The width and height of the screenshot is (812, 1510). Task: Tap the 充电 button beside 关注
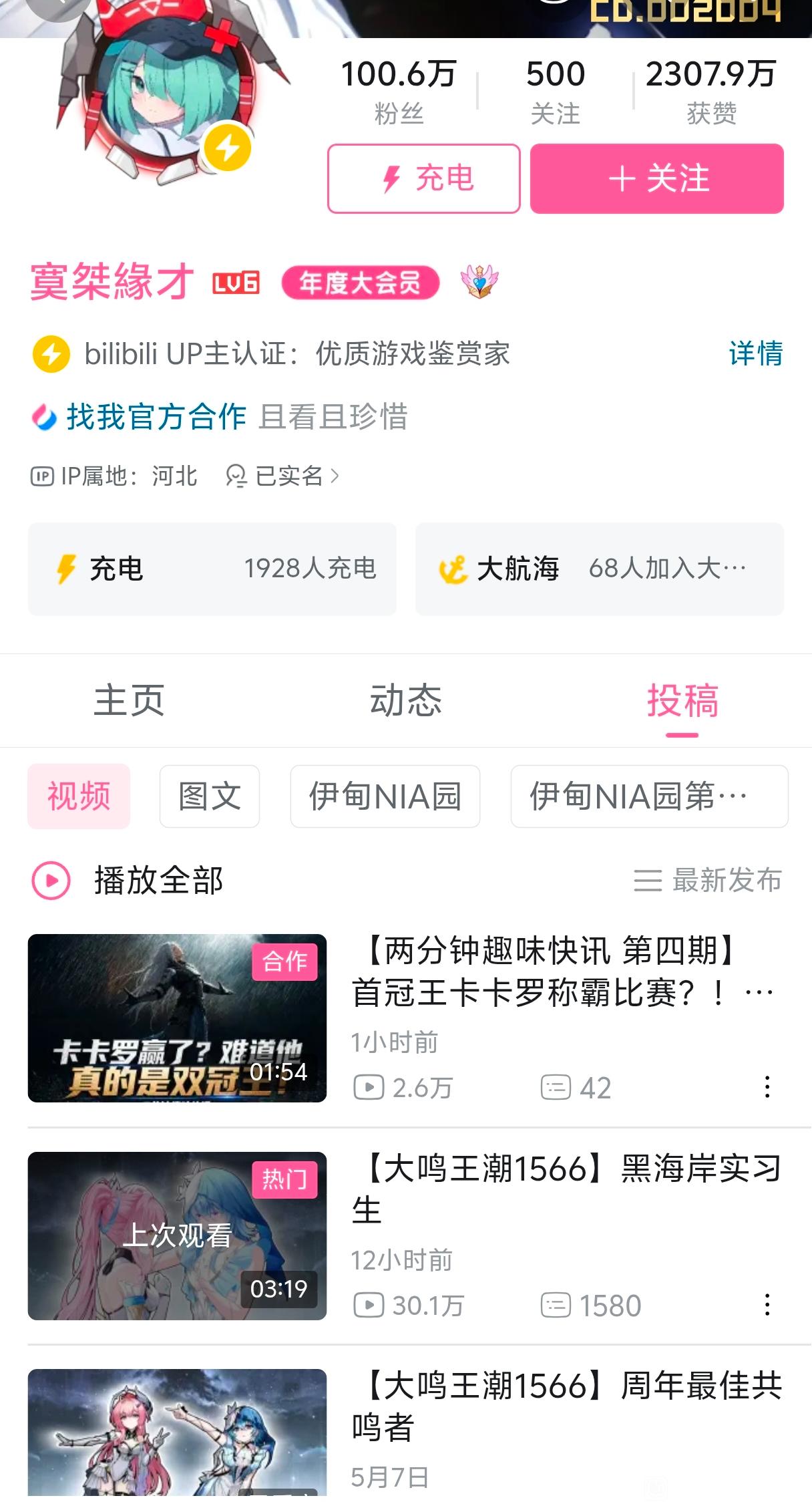423,178
